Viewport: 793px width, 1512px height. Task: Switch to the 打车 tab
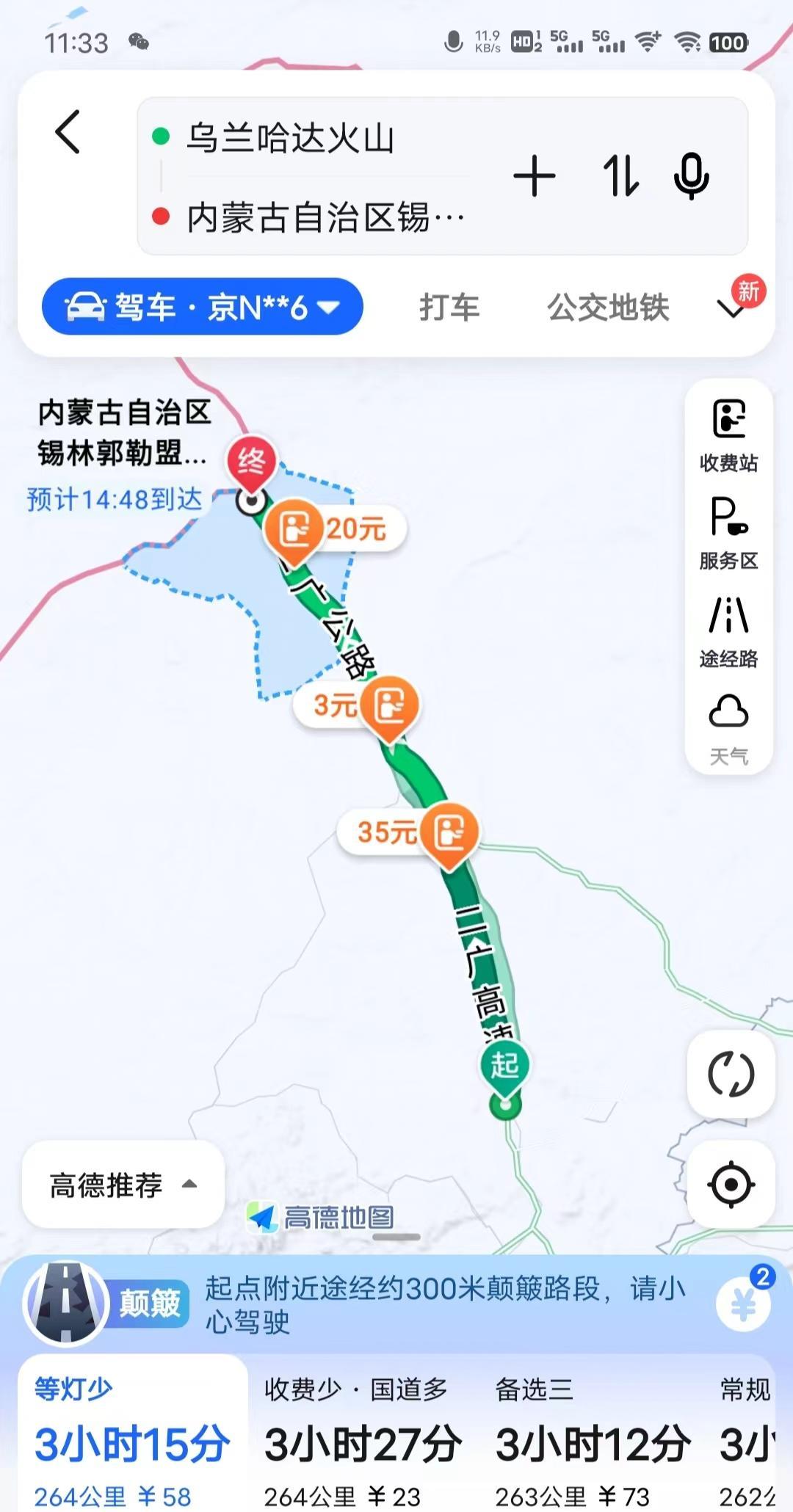[x=449, y=307]
